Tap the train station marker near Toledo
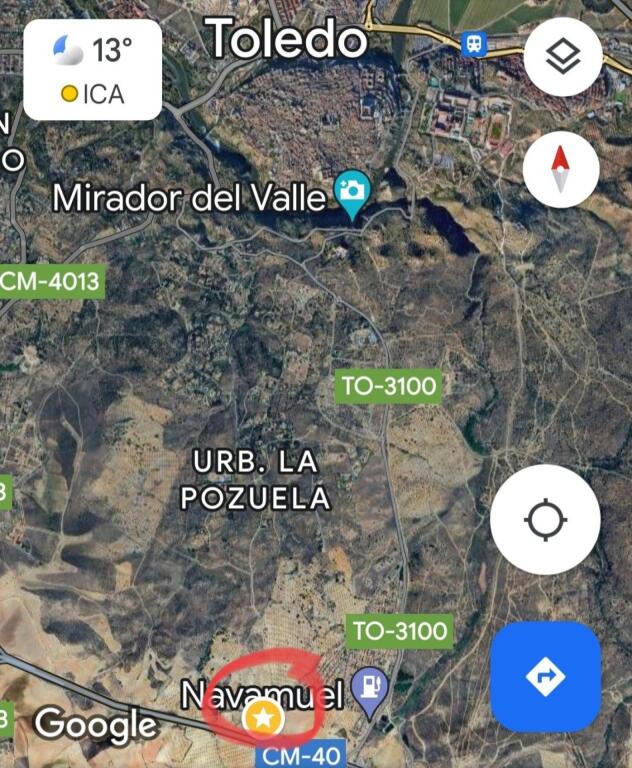Screen dimensions: 632x768 (472, 43)
